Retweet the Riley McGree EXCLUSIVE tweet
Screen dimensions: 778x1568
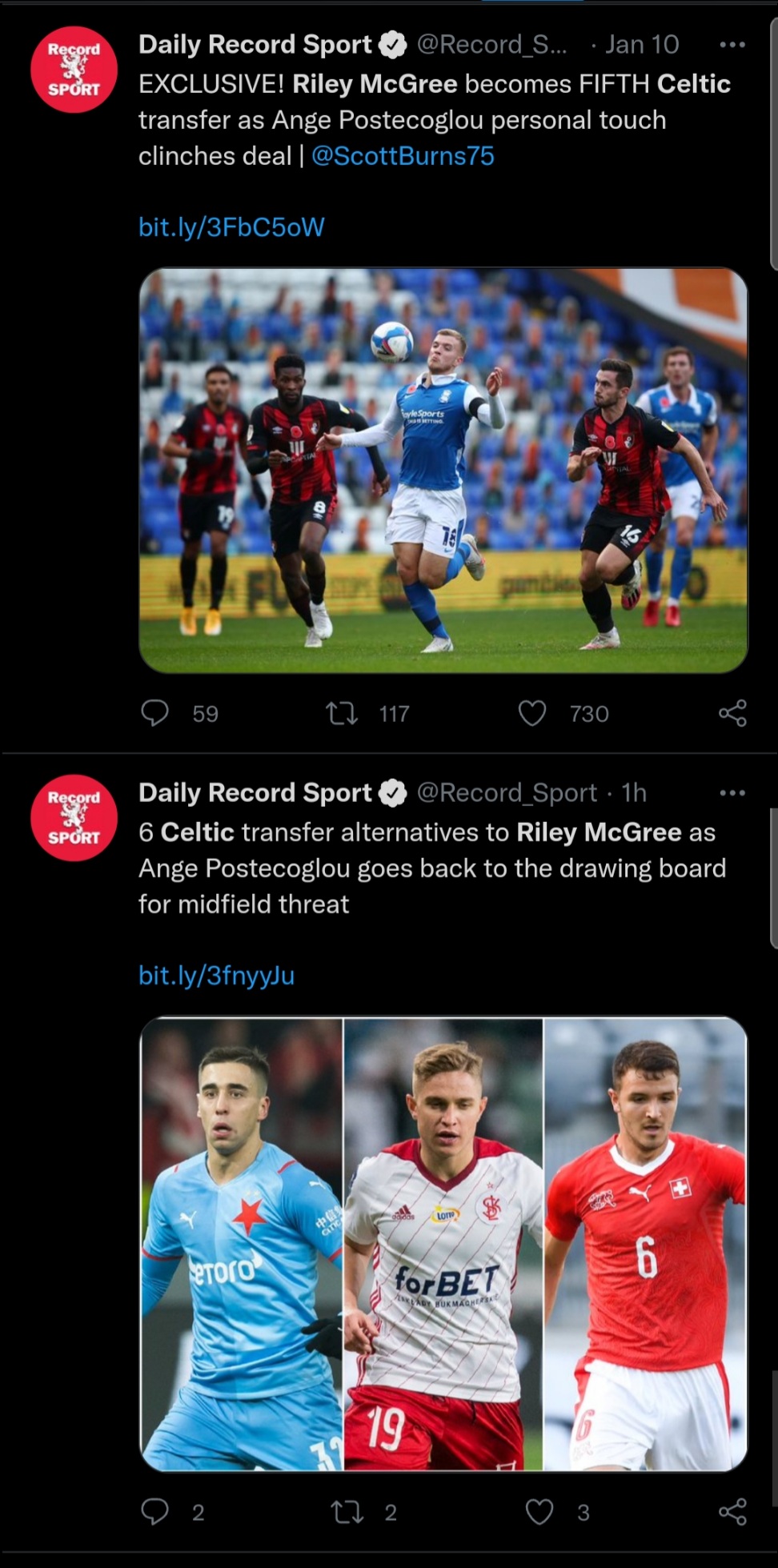click(x=343, y=712)
